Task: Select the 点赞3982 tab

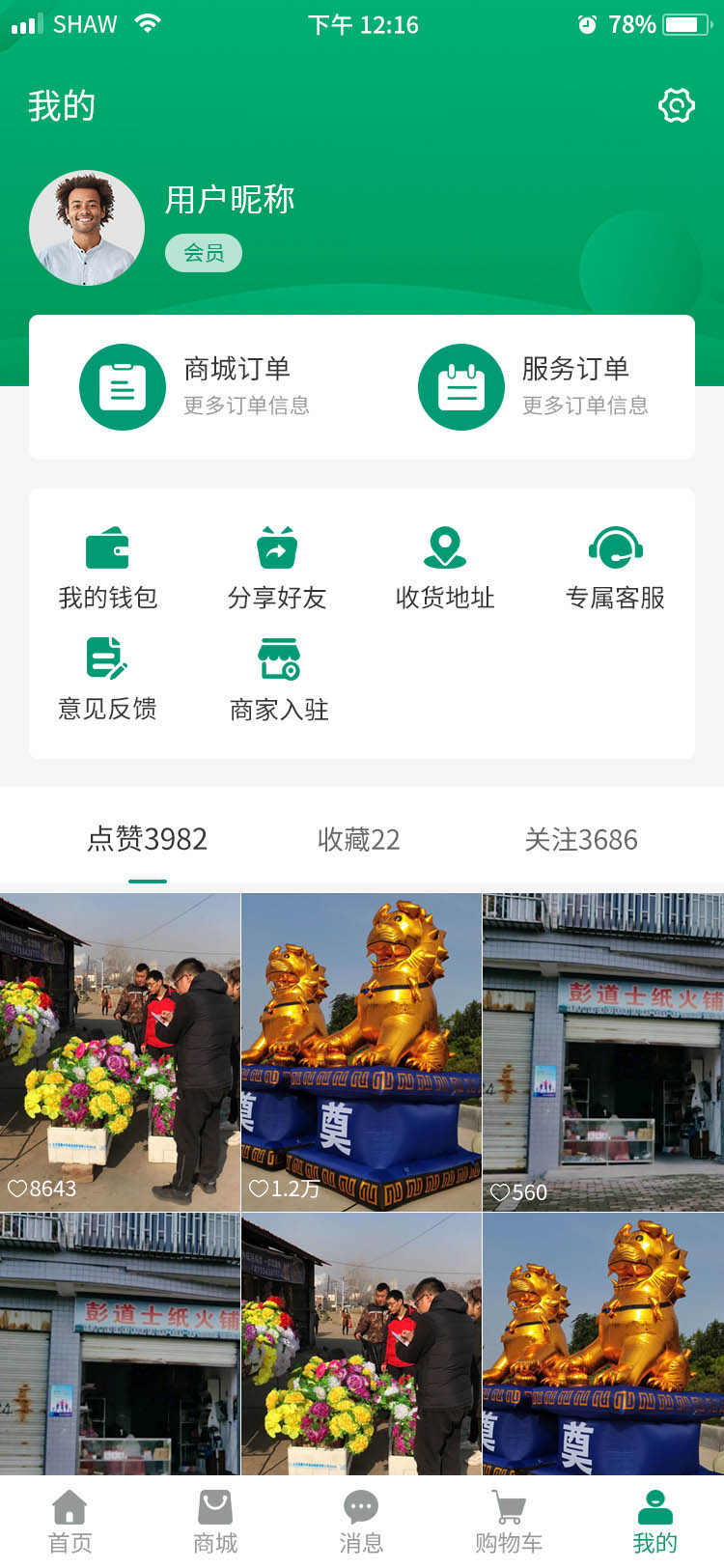Action: click(148, 839)
